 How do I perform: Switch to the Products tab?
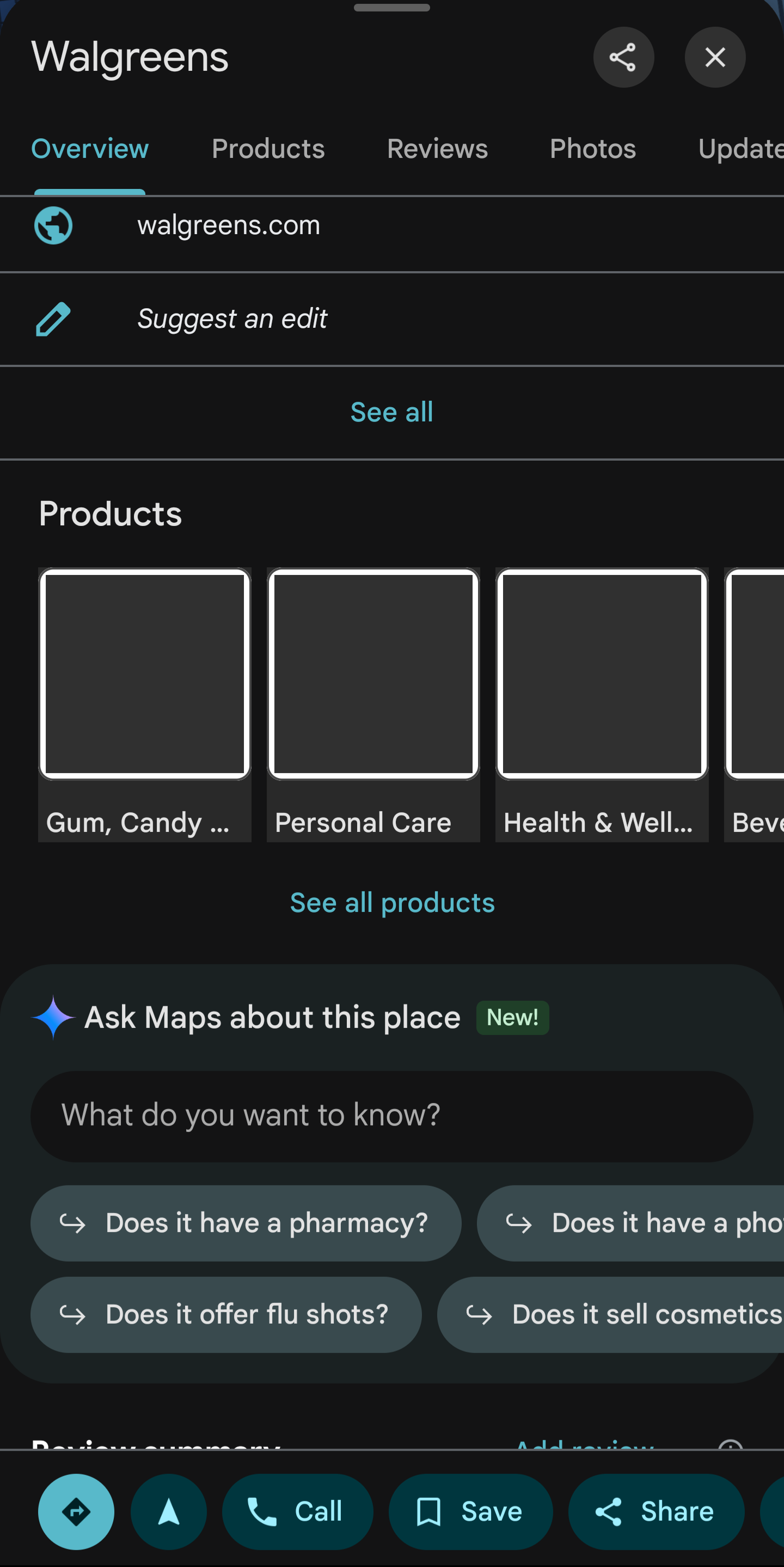coord(268,149)
